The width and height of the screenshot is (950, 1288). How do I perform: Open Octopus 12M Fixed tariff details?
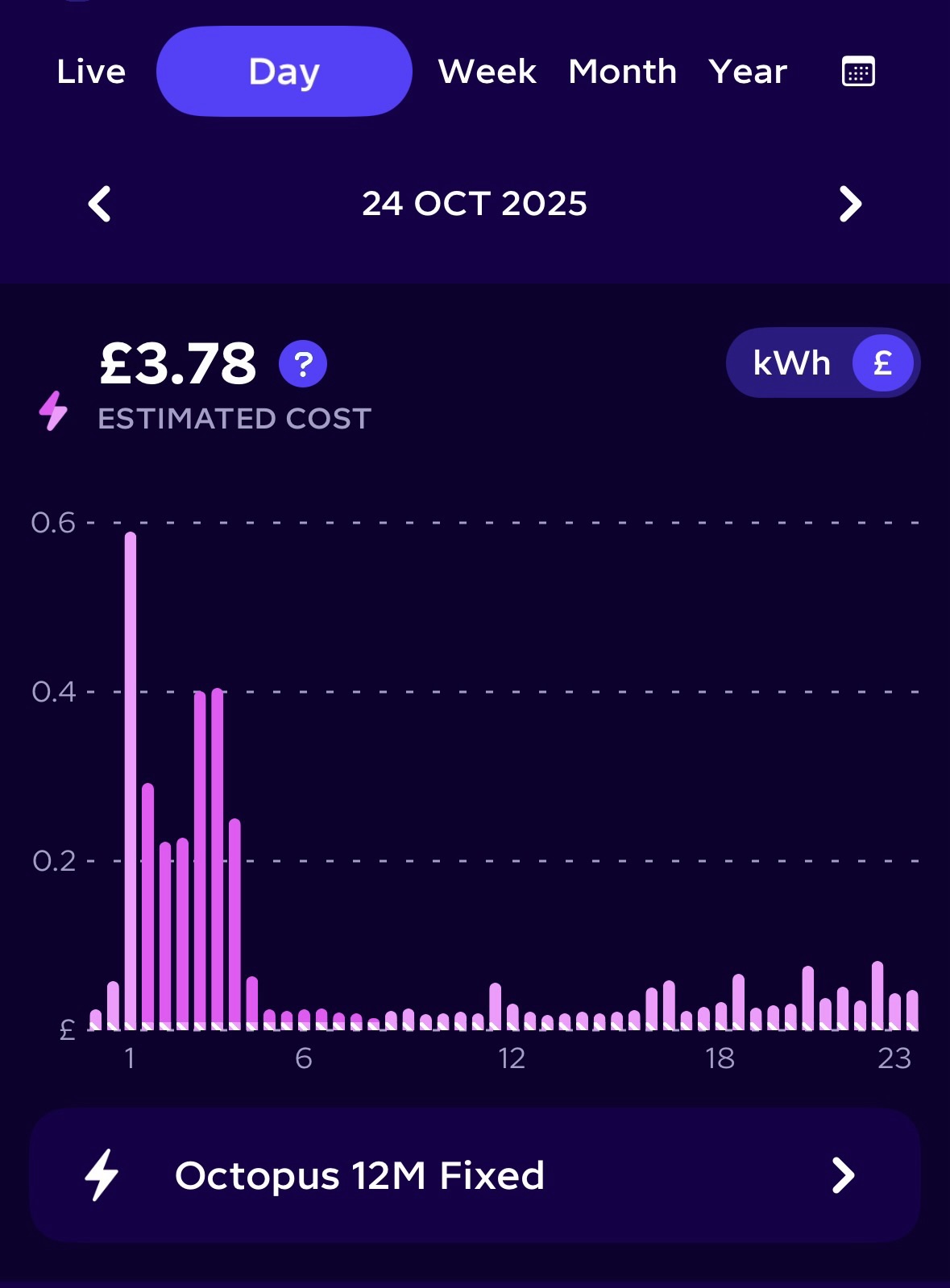tap(475, 1175)
